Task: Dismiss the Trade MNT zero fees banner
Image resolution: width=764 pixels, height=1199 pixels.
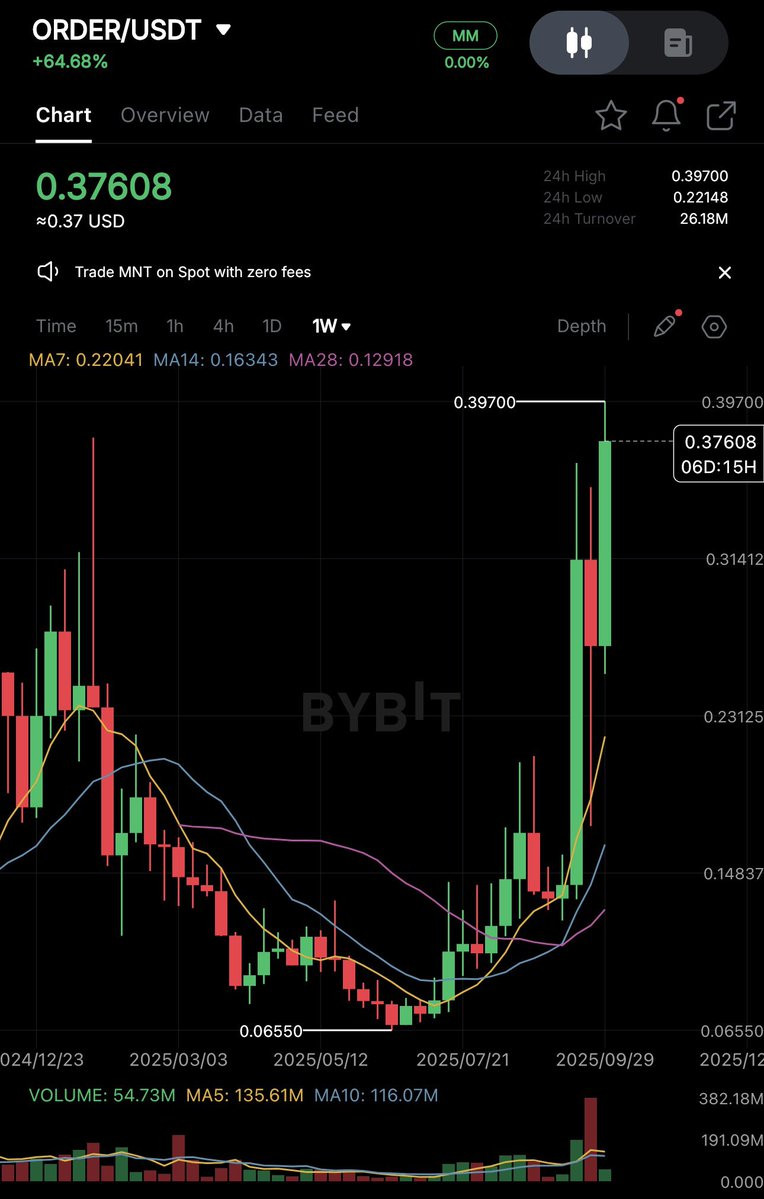Action: point(724,272)
